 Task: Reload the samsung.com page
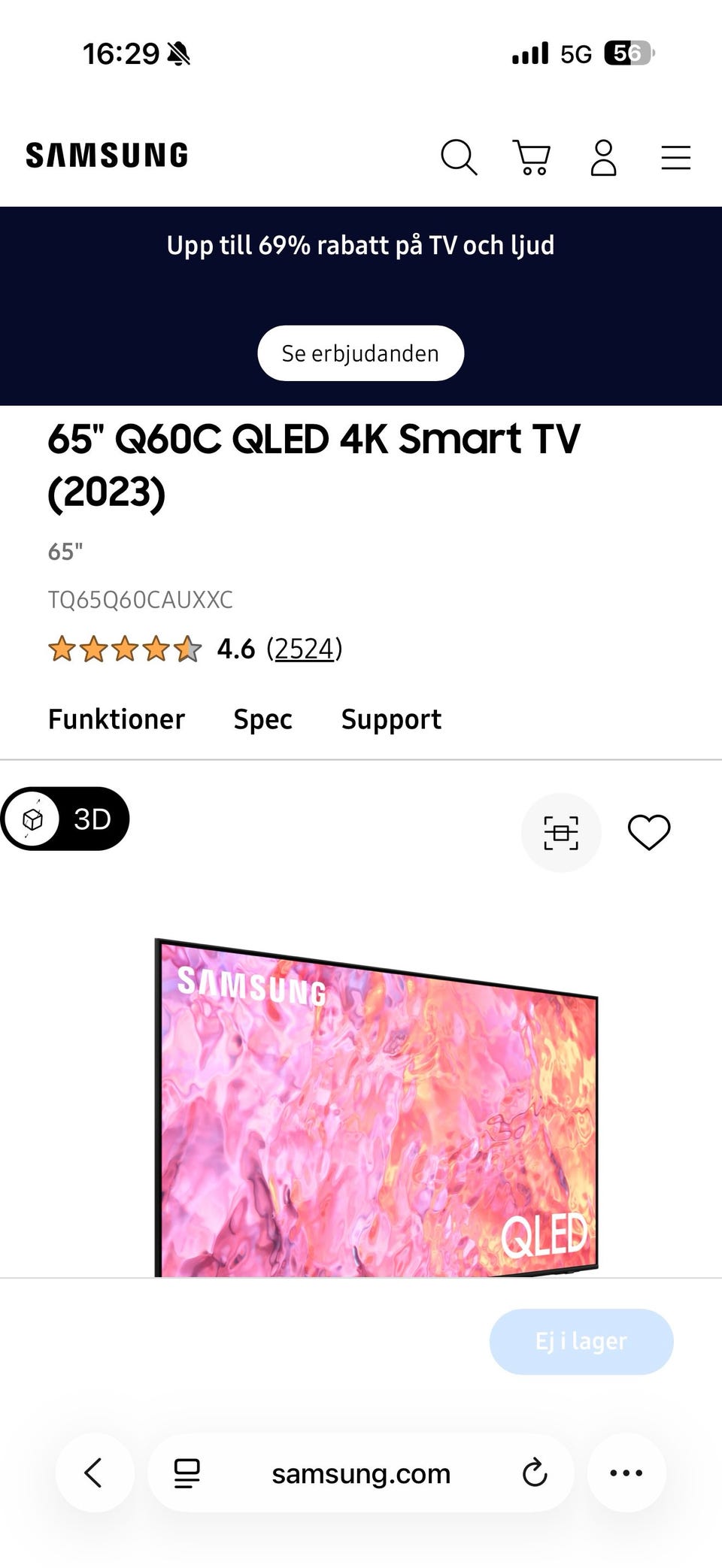534,1473
